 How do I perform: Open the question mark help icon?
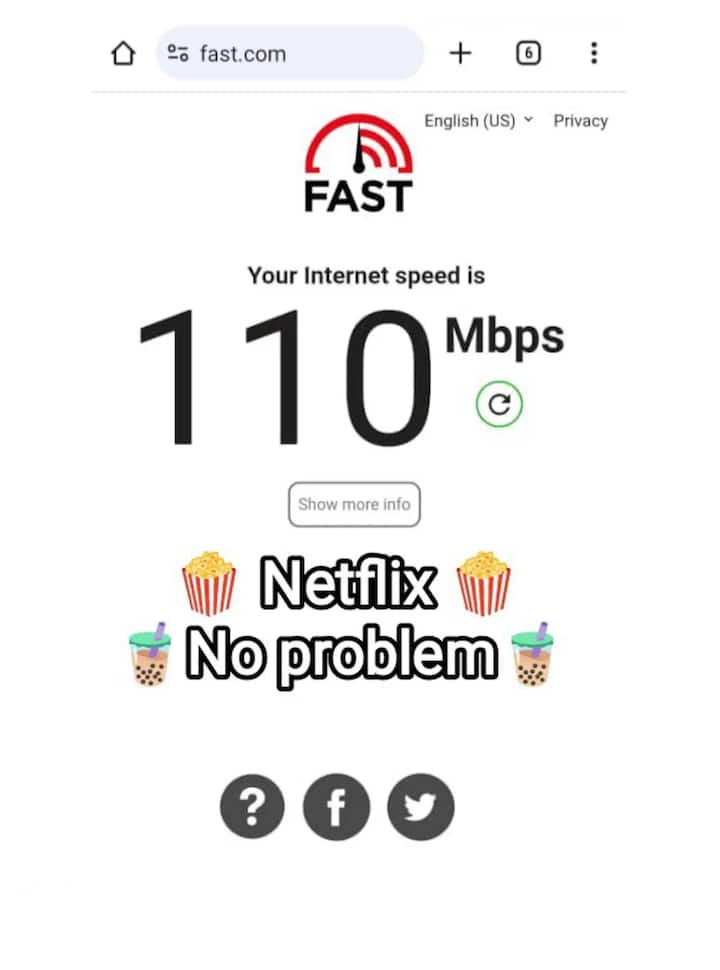252,808
